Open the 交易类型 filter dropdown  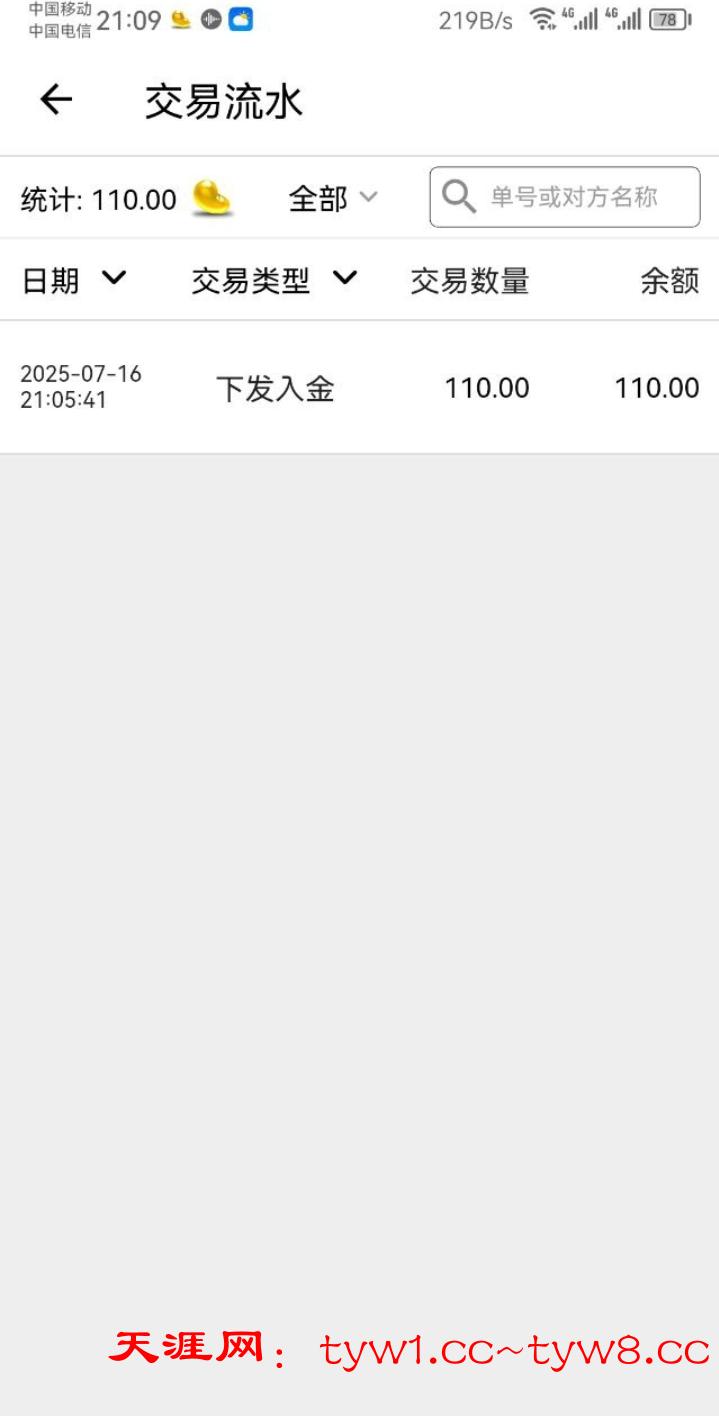(273, 281)
